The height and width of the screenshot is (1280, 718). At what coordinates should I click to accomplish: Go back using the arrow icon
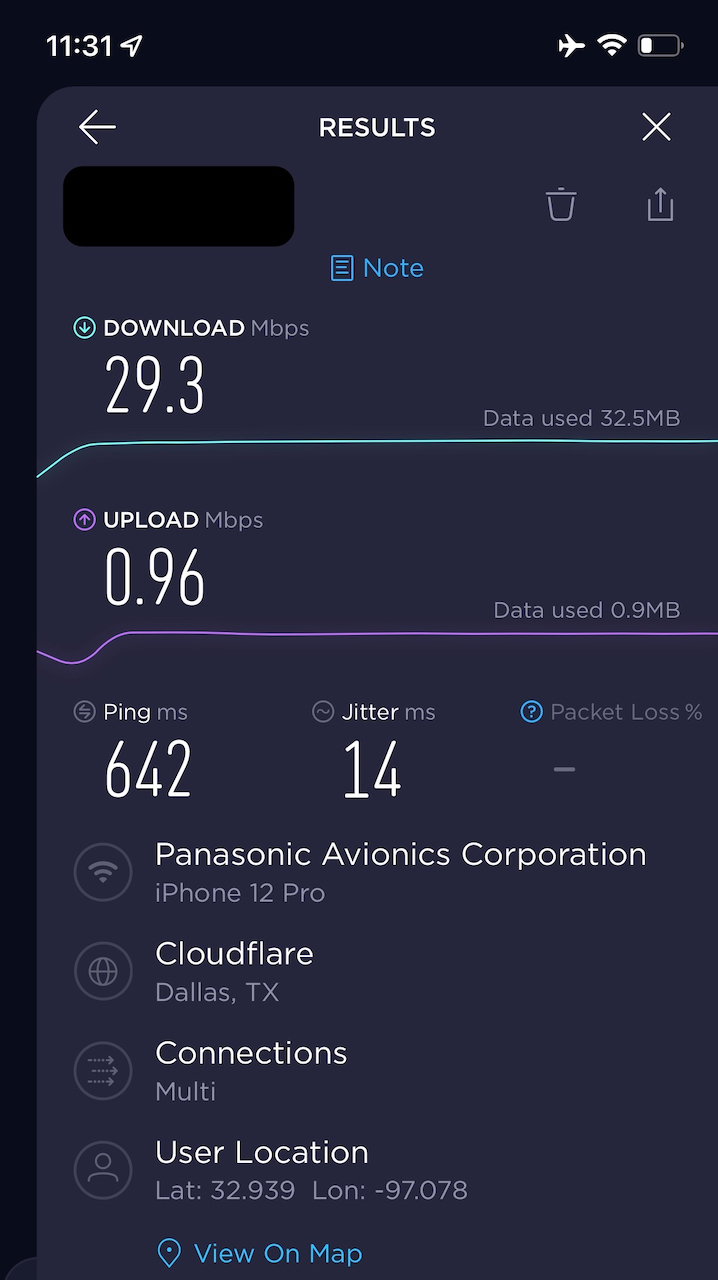coord(97,127)
